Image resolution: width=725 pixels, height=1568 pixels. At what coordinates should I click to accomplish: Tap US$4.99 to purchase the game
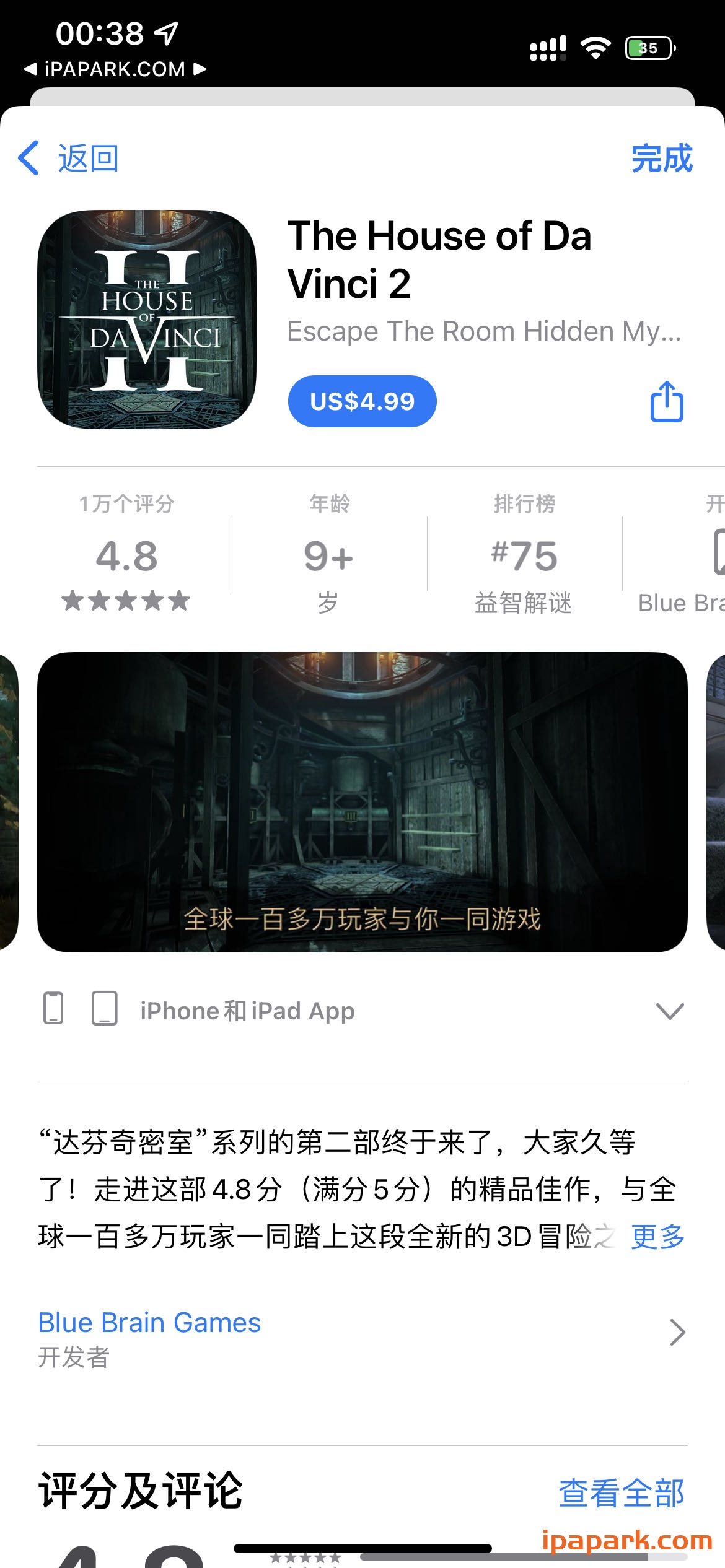click(361, 401)
